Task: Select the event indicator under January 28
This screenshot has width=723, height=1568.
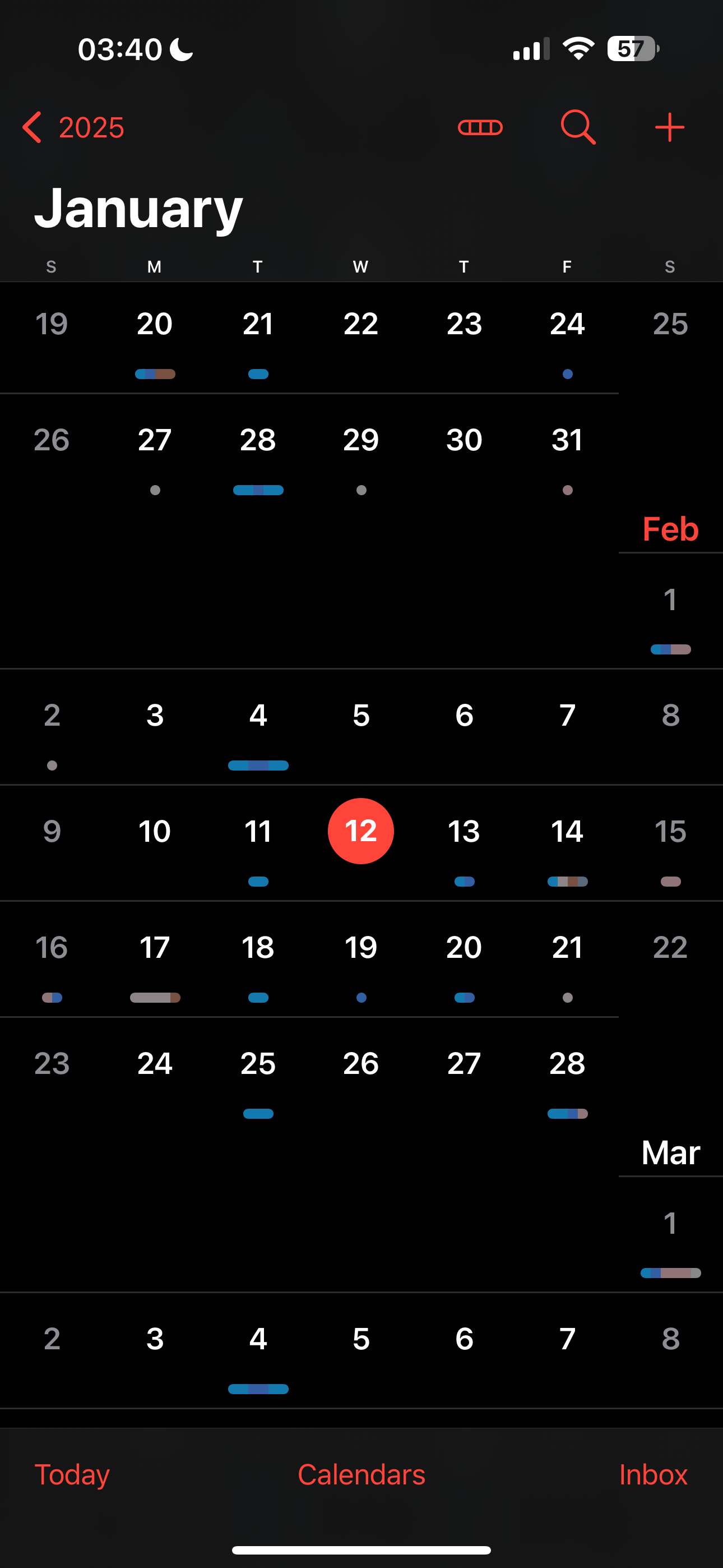Action: (x=257, y=490)
